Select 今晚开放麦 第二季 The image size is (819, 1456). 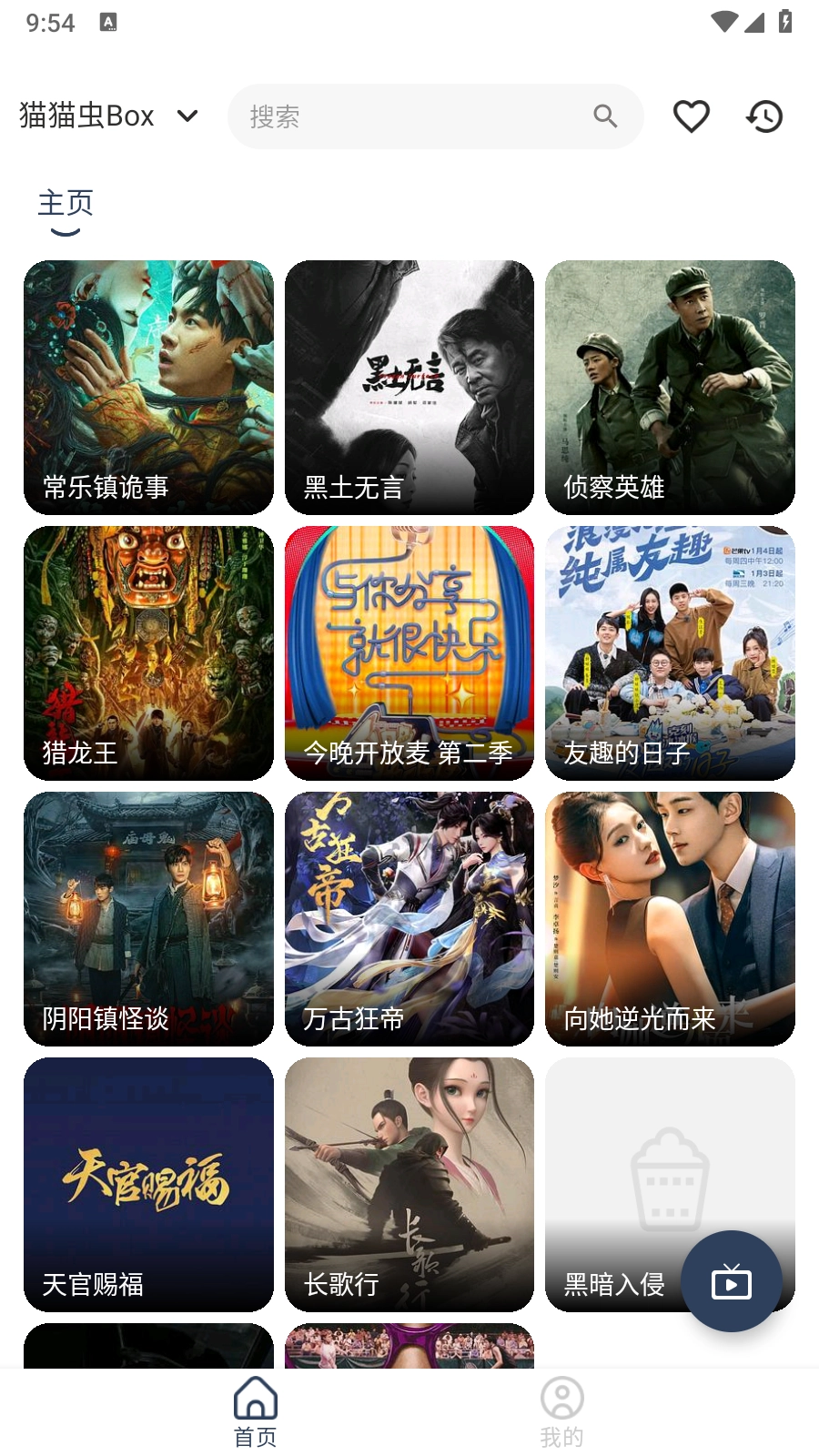[x=409, y=652]
